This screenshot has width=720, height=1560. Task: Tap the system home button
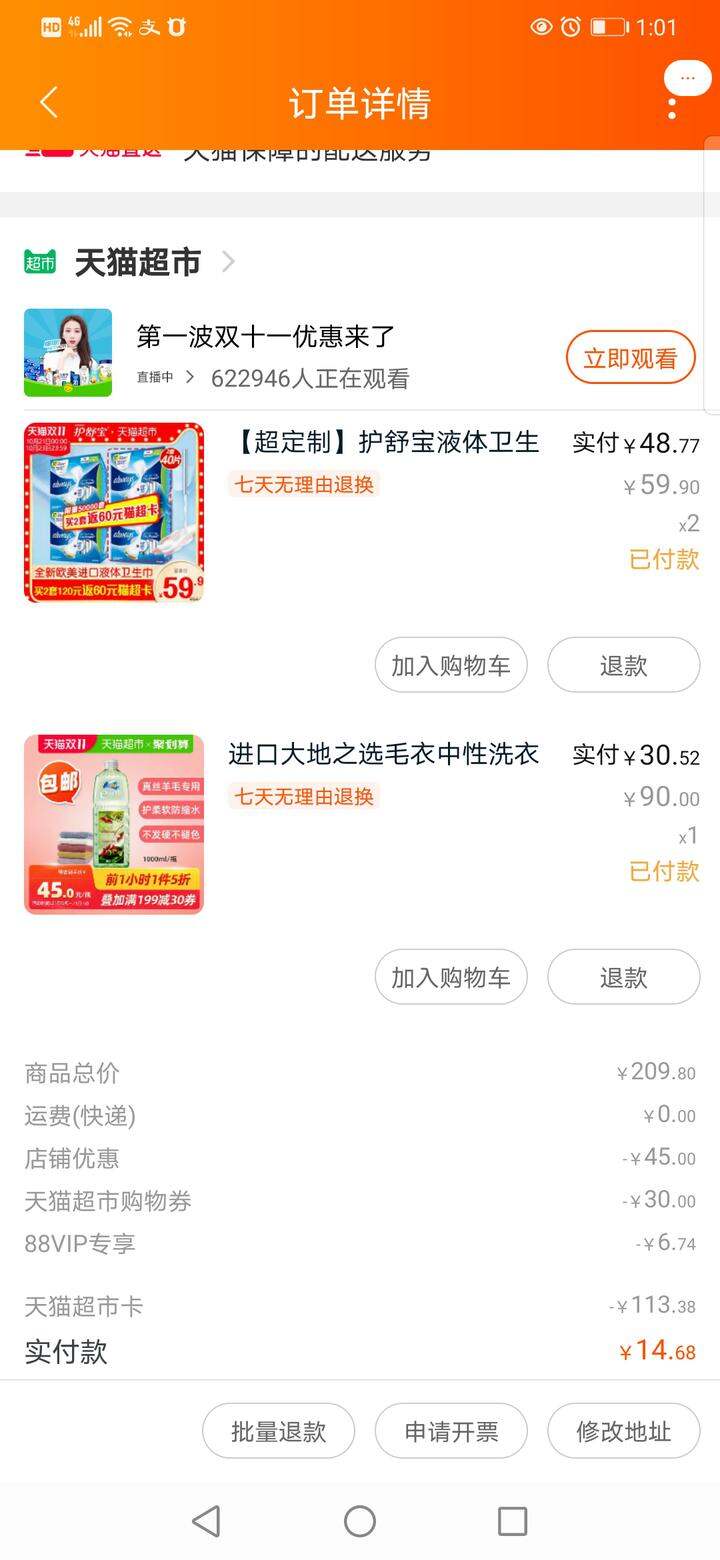pos(360,1521)
